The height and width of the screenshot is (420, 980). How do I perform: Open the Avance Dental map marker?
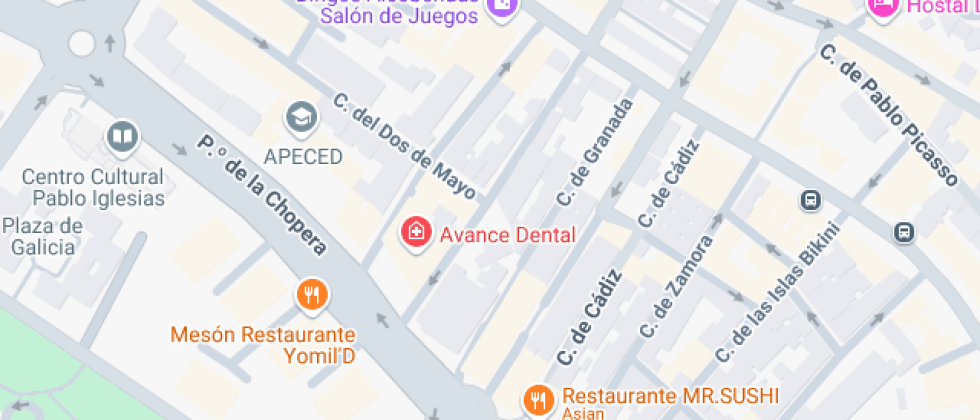click(x=415, y=234)
